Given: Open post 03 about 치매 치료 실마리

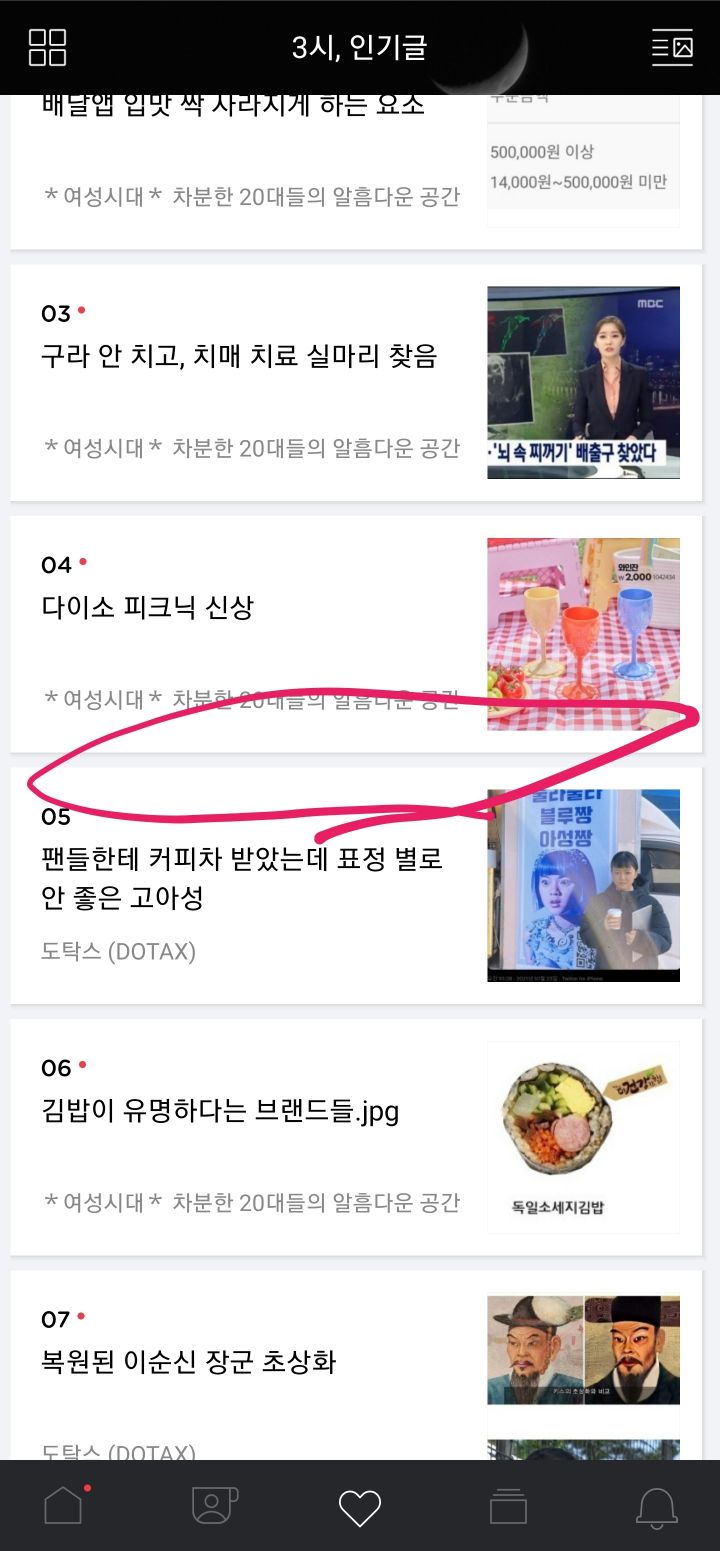Looking at the screenshot, I should pos(239,356).
